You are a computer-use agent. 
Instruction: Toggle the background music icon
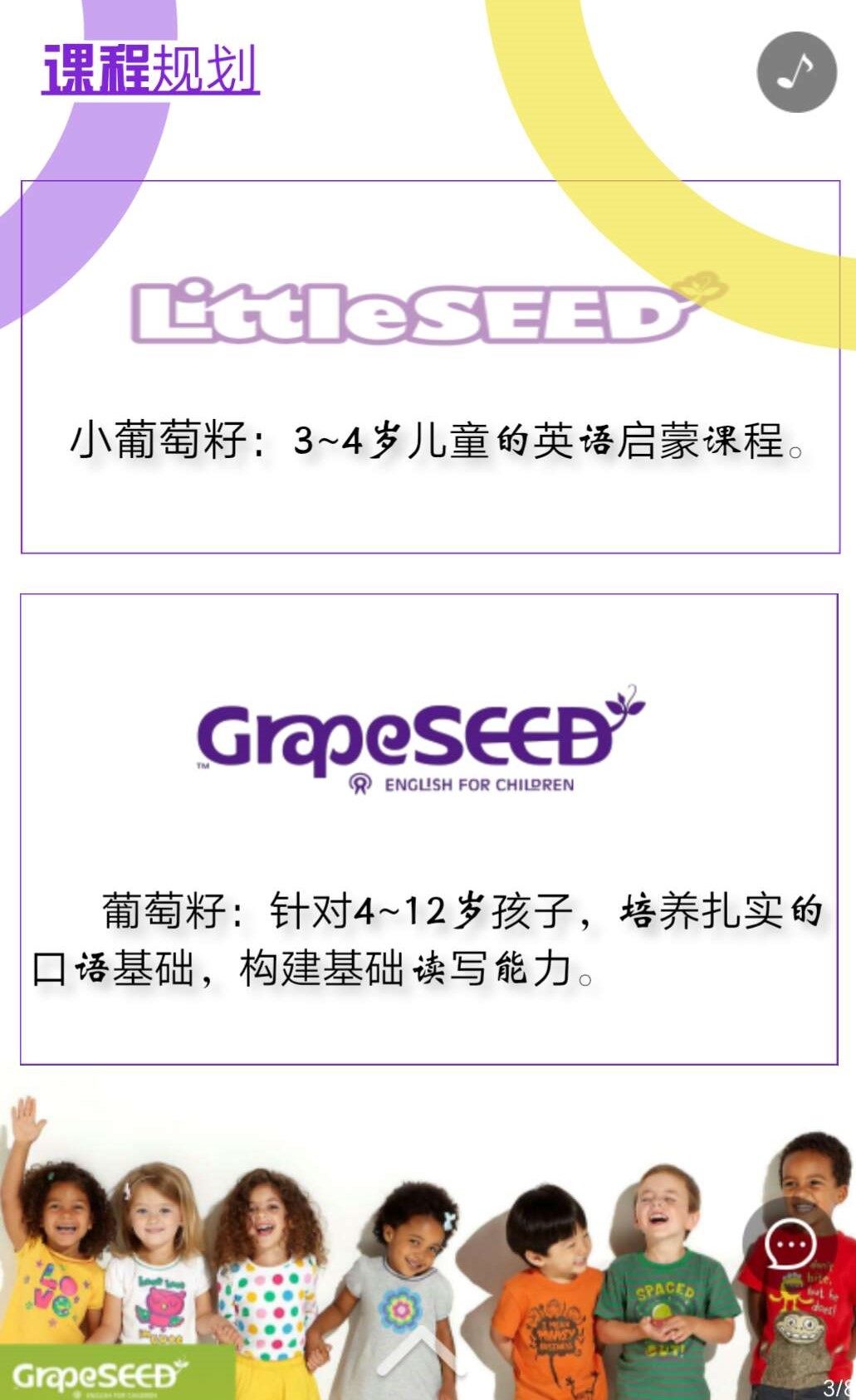796,72
